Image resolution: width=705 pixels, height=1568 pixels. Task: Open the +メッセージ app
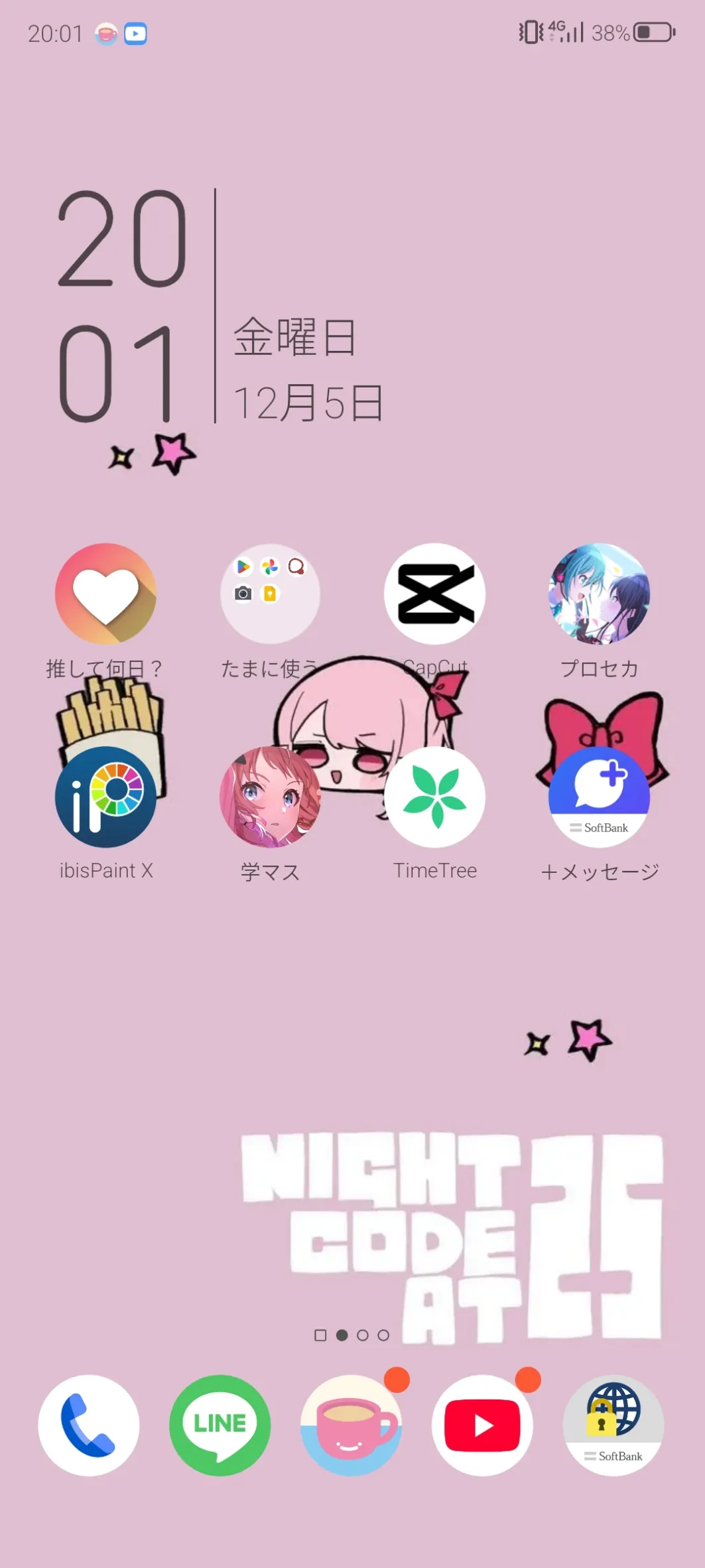click(x=599, y=797)
